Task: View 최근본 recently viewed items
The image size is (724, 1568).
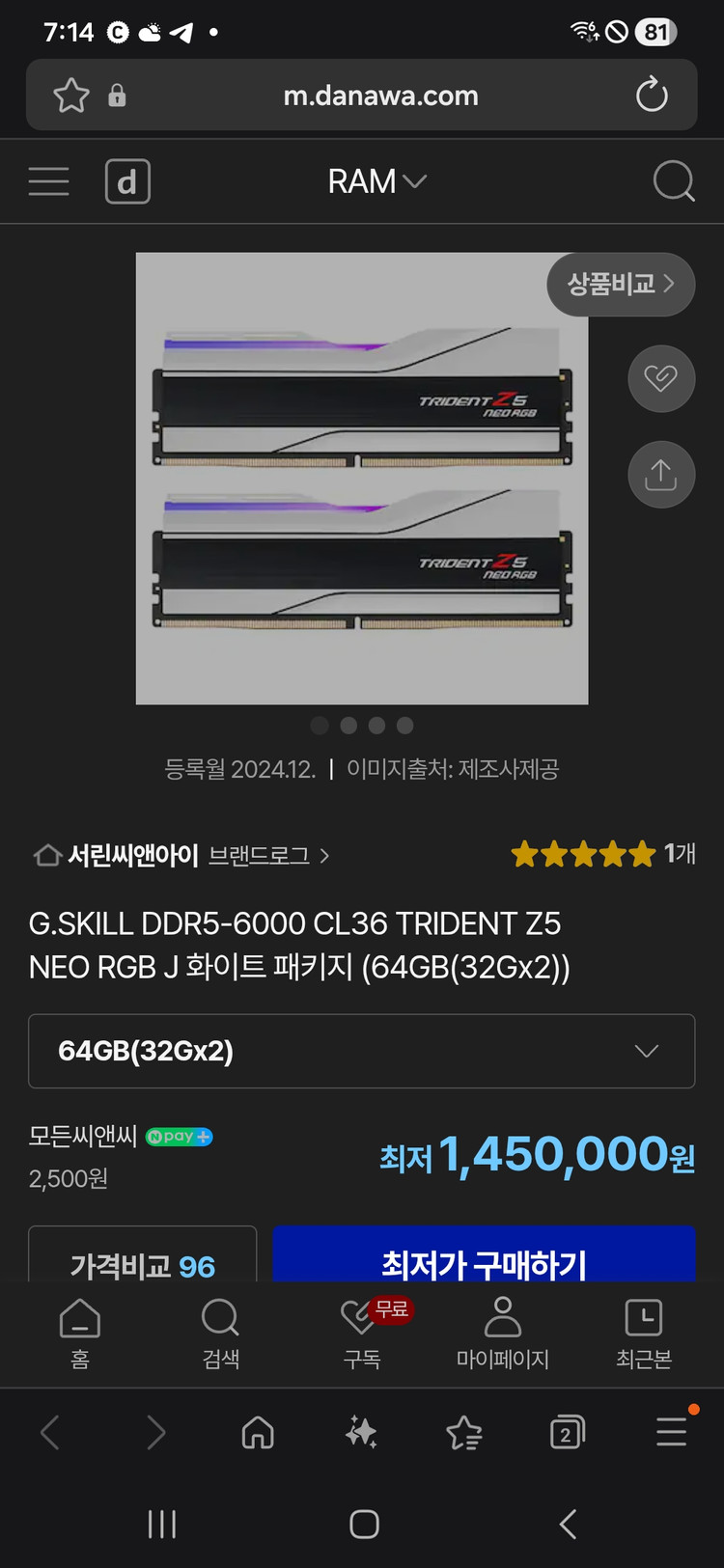Action: [x=643, y=1334]
